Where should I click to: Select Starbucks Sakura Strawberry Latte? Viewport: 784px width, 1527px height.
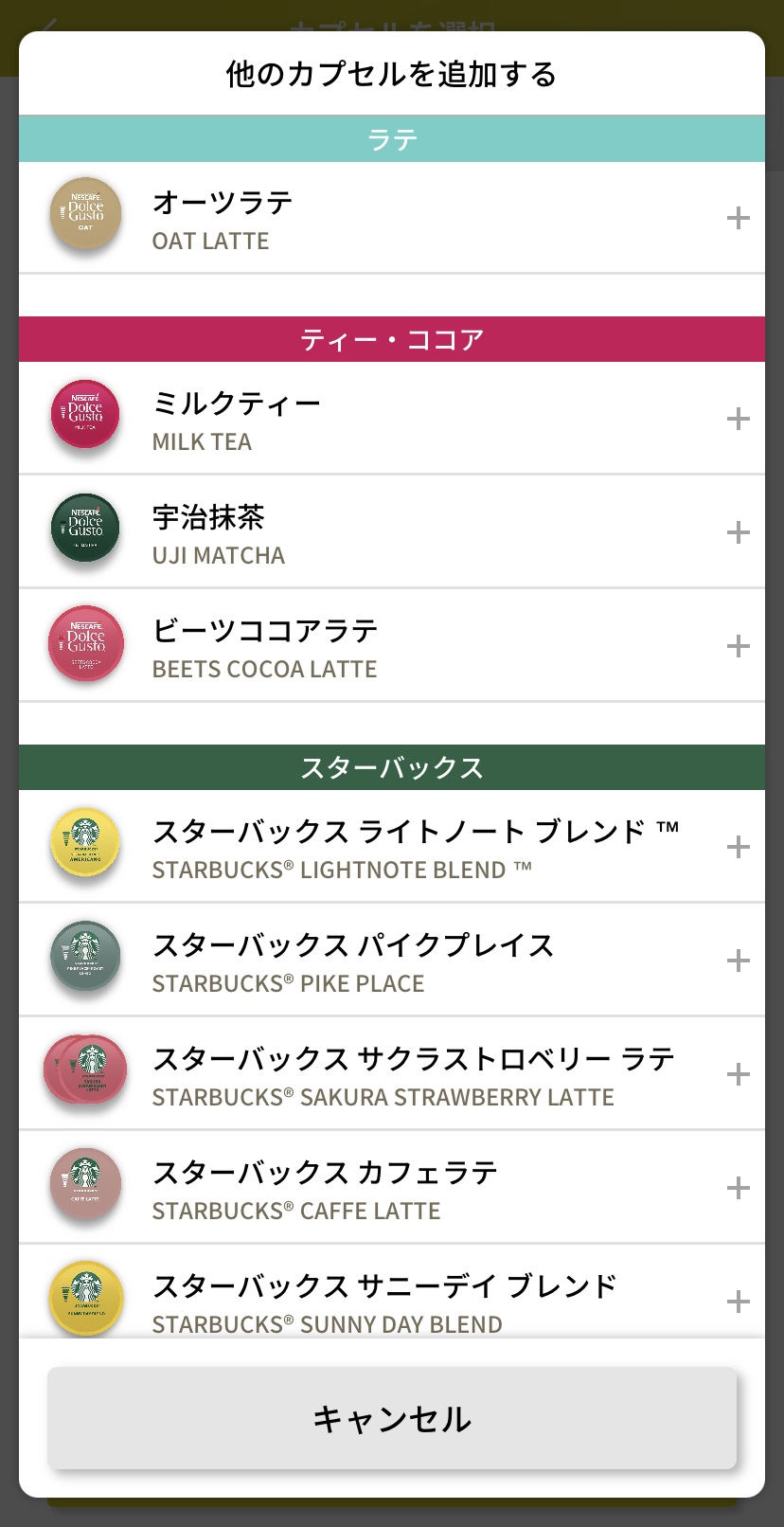point(392,1074)
